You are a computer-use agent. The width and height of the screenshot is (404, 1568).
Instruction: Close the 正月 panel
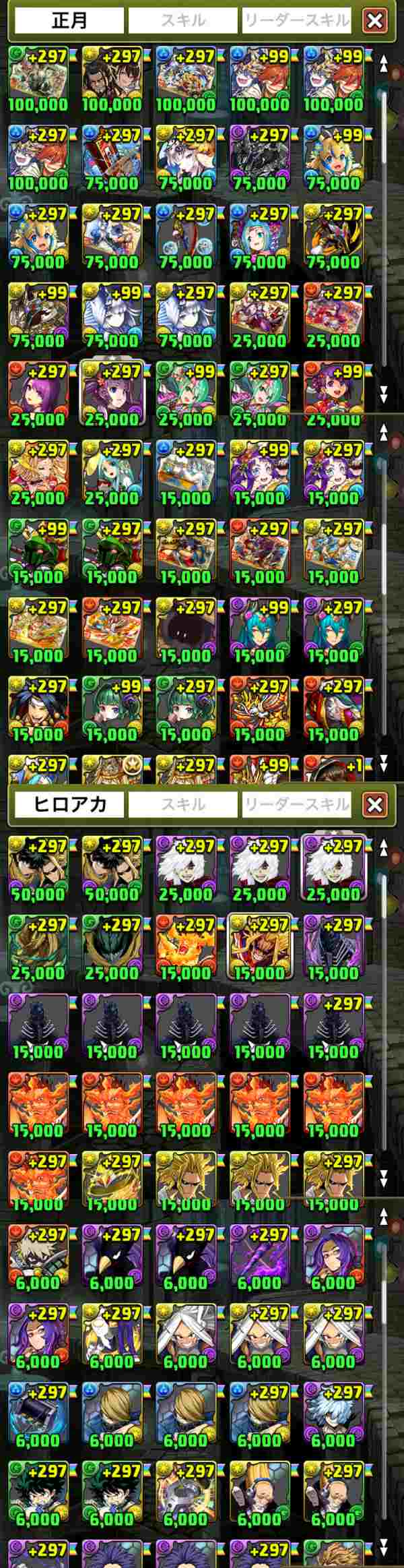[375, 21]
